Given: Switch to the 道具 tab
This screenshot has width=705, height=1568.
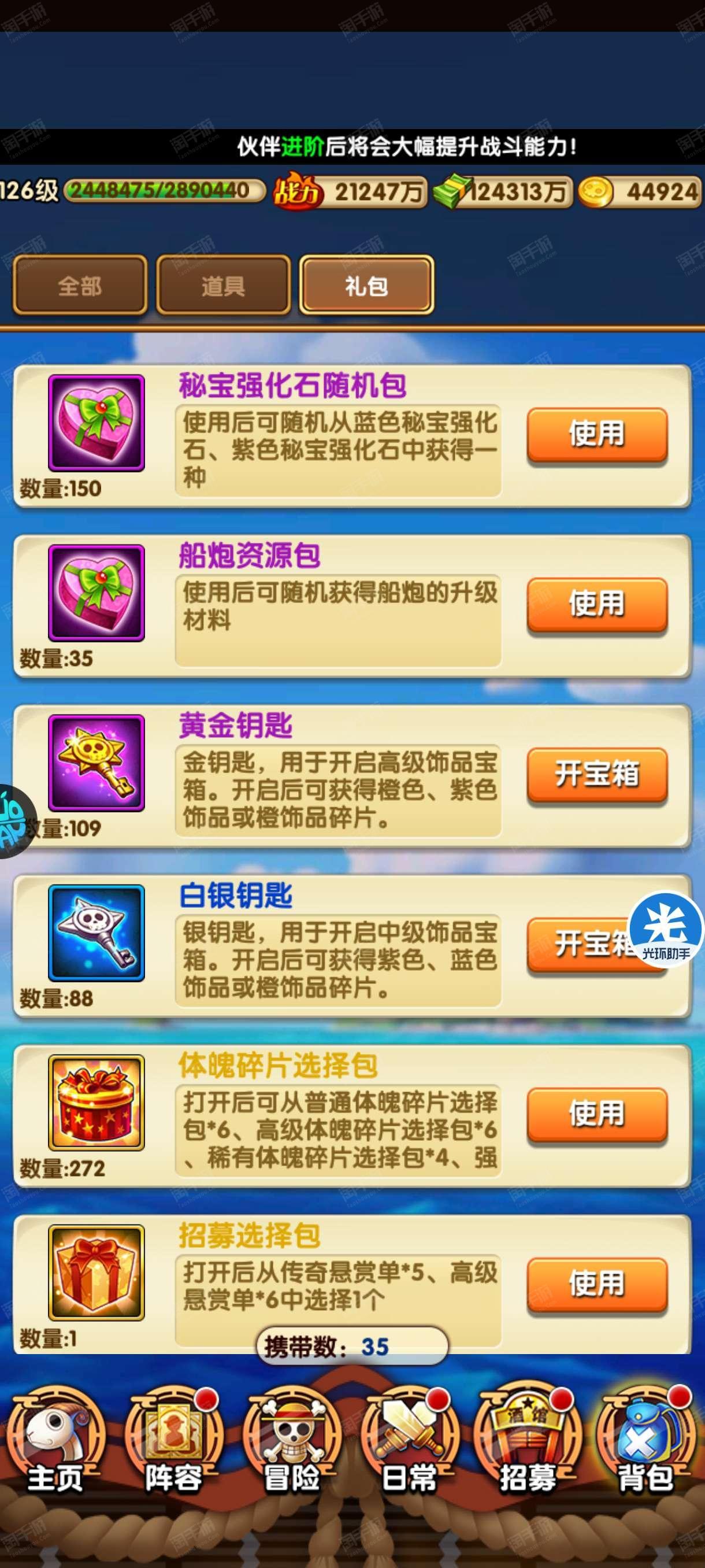Looking at the screenshot, I should [223, 286].
